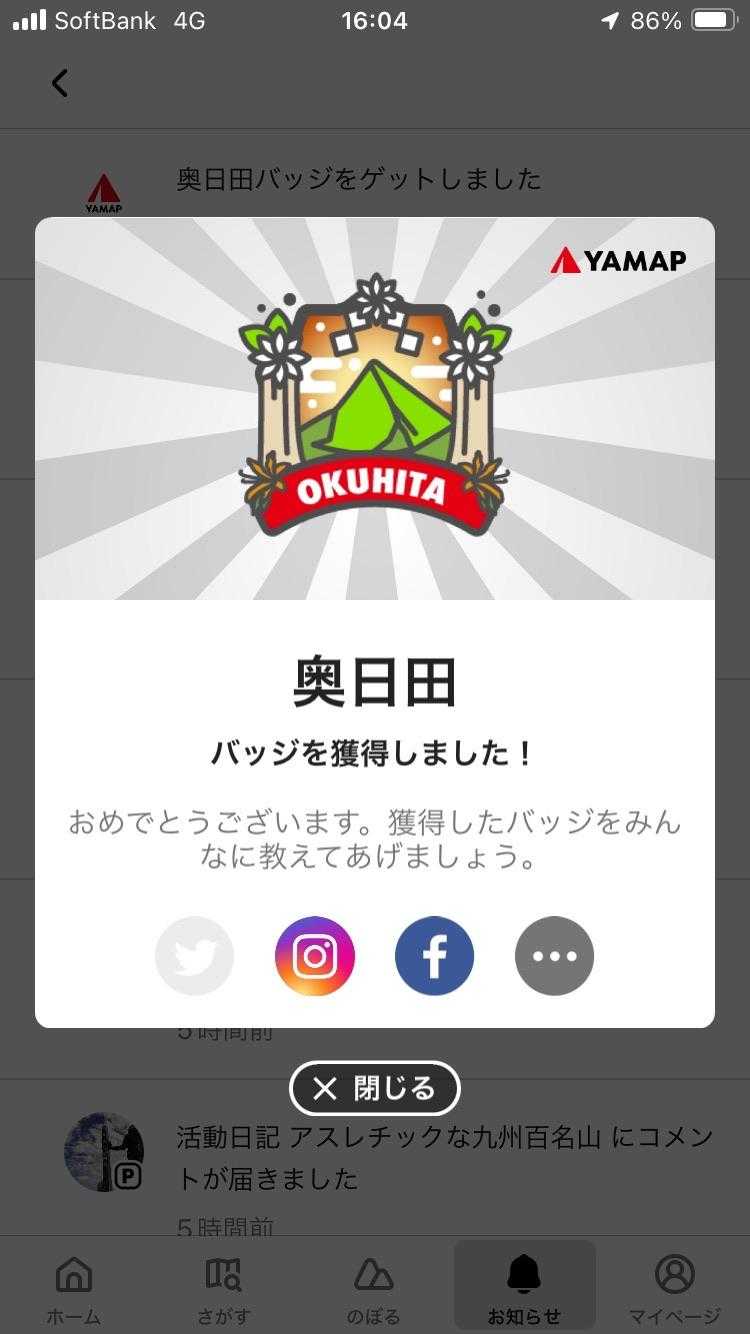
Task: Tap the お知らせ notifications tab
Action: tap(524, 1288)
